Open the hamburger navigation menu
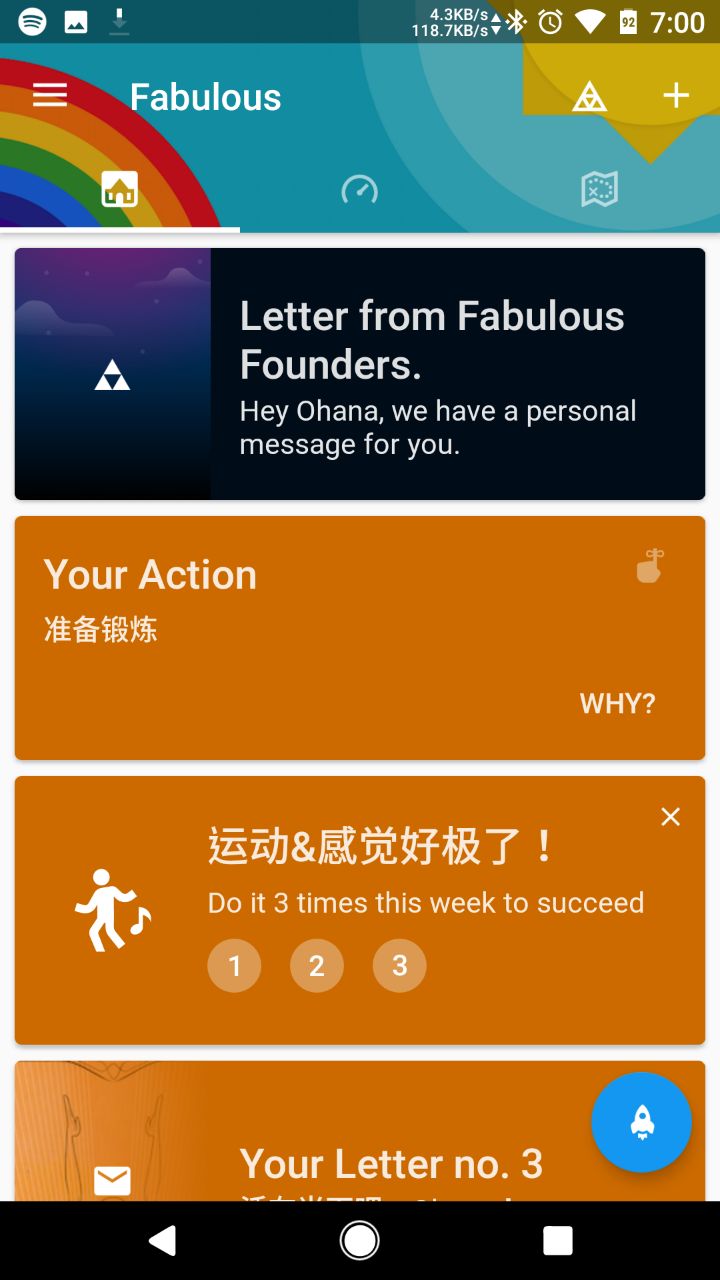Viewport: 720px width, 1280px height. pyautogui.click(x=50, y=96)
